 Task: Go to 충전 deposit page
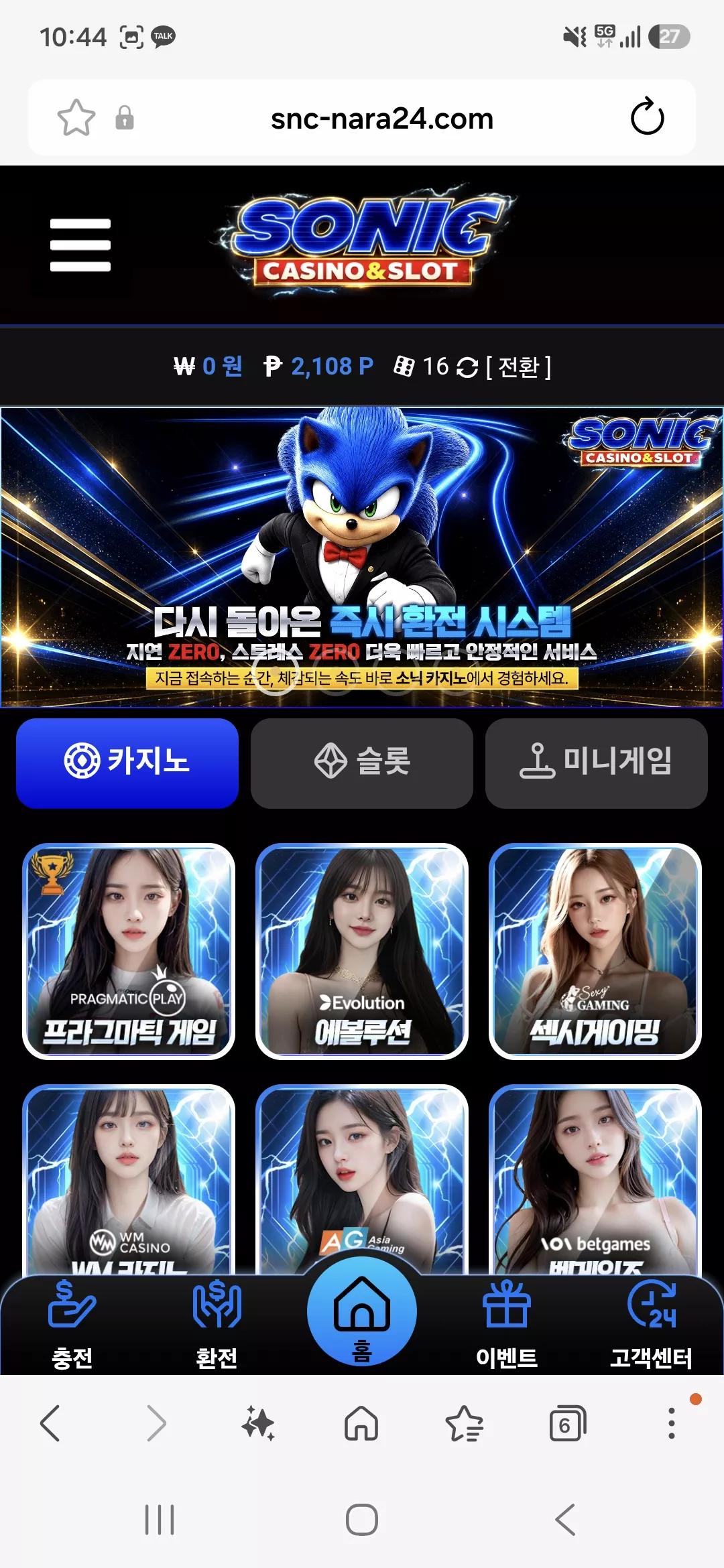[x=72, y=1325]
